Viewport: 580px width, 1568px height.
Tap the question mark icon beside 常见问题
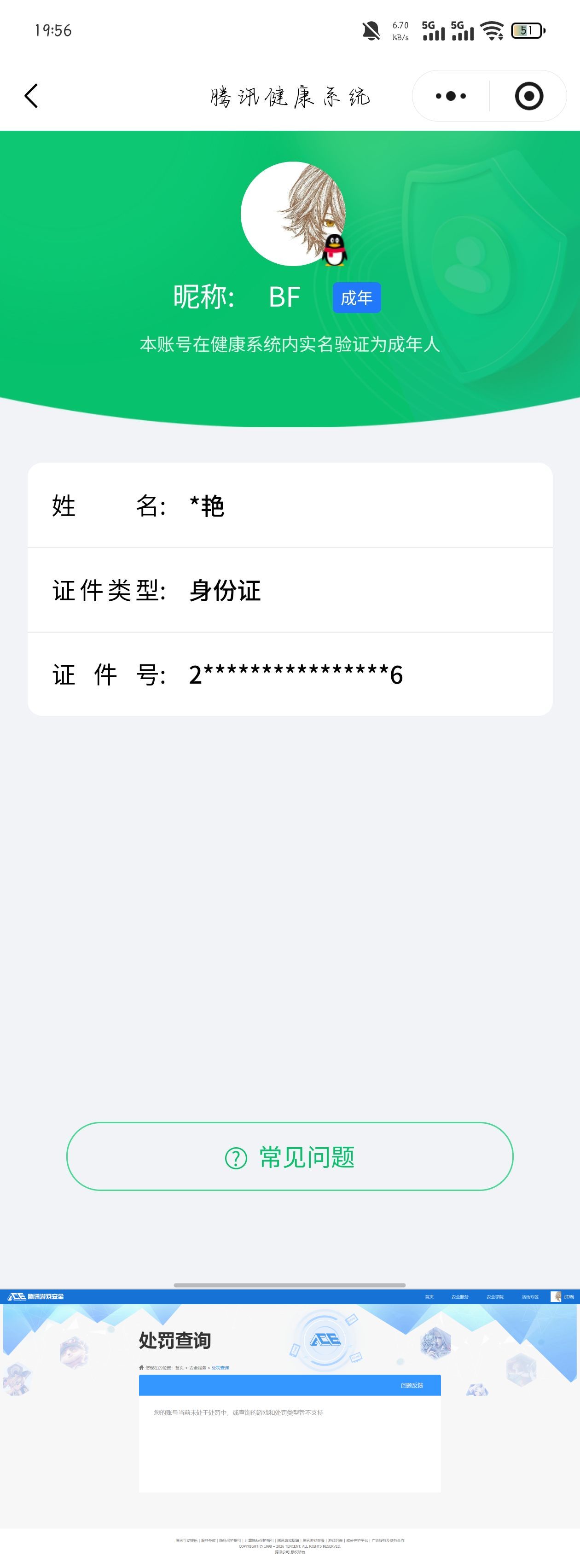[238, 1157]
